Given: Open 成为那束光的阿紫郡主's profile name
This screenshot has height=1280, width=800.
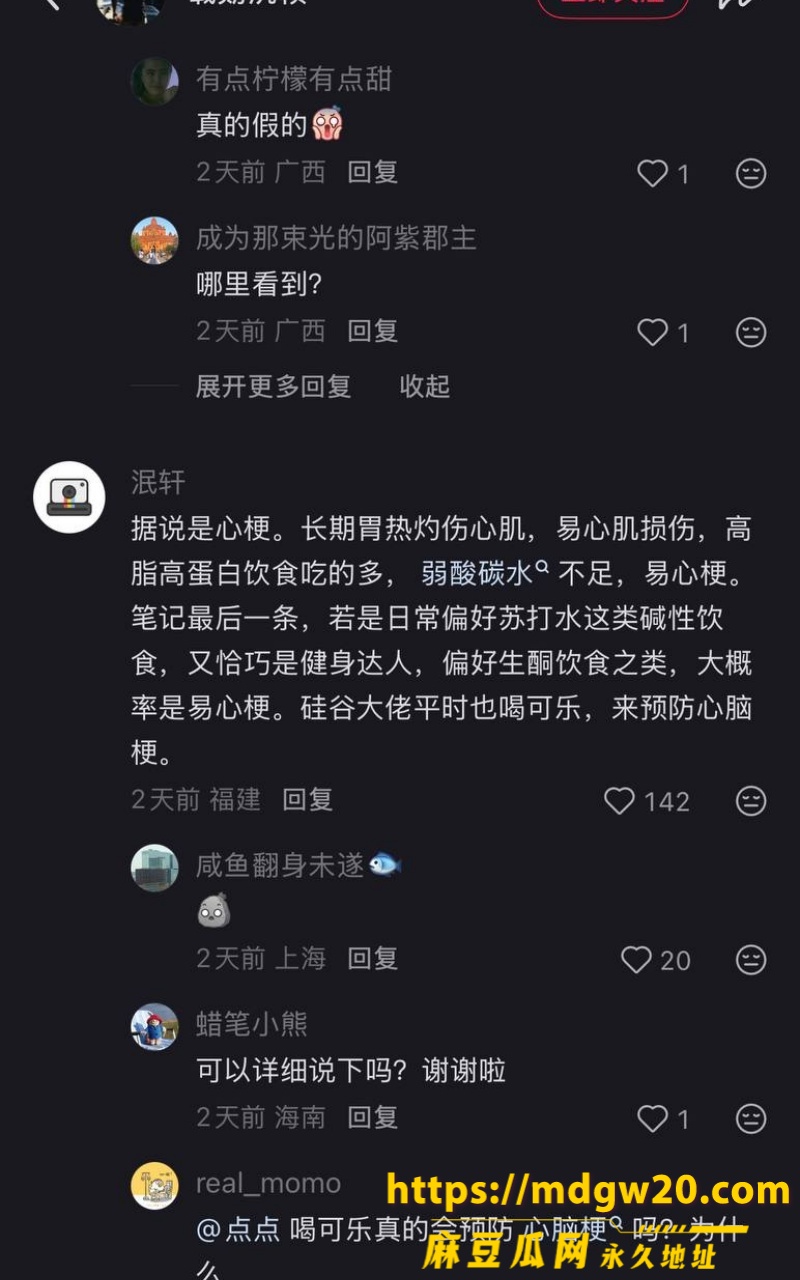Looking at the screenshot, I should [x=336, y=238].
